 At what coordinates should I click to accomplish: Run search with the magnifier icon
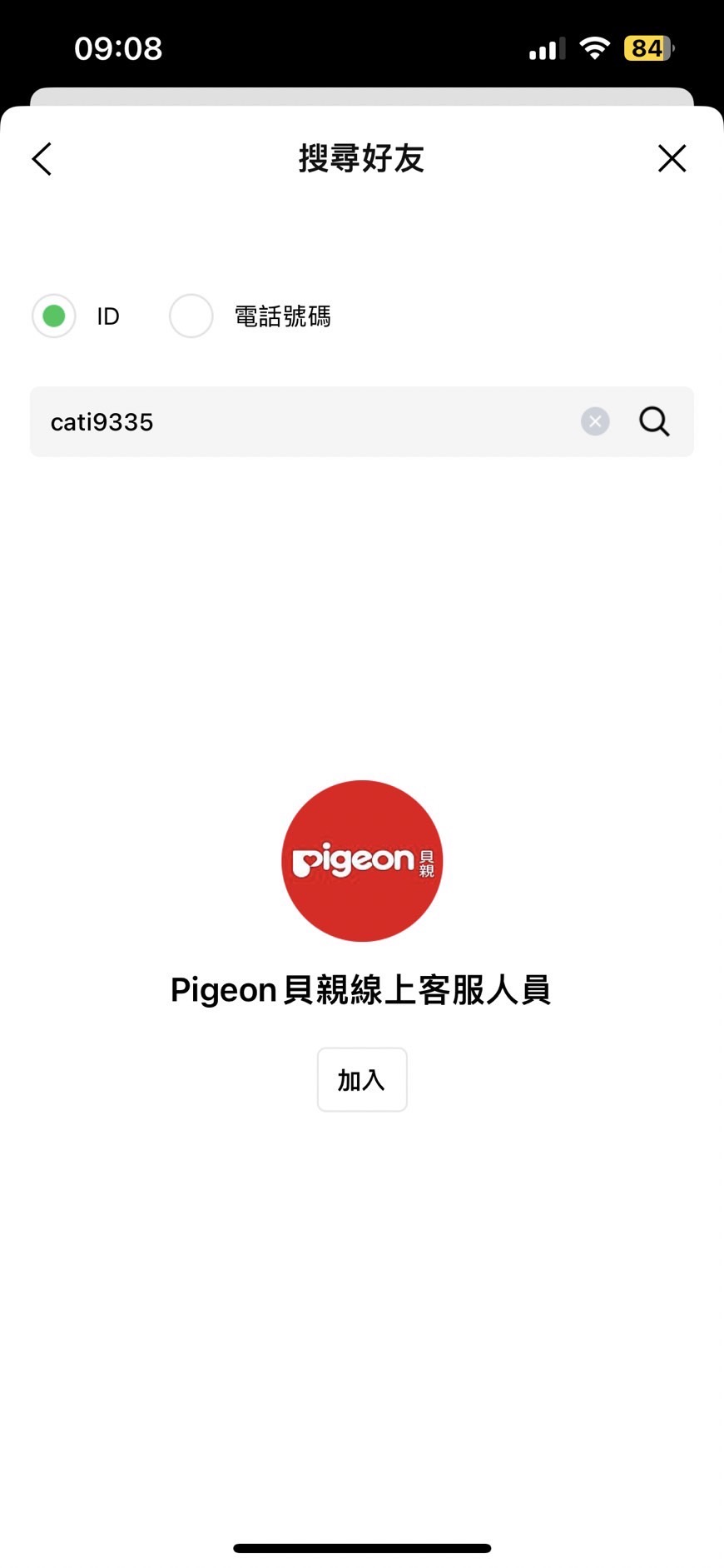[654, 421]
